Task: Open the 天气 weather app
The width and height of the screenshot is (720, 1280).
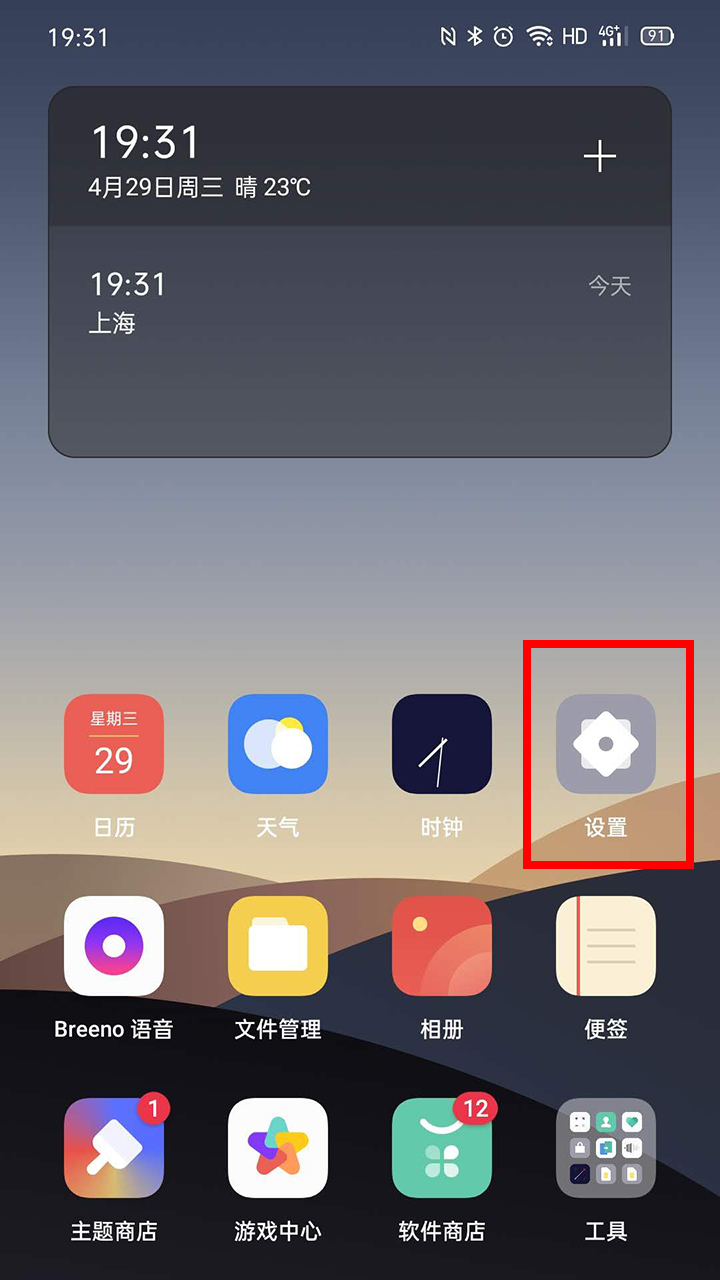Action: point(278,745)
